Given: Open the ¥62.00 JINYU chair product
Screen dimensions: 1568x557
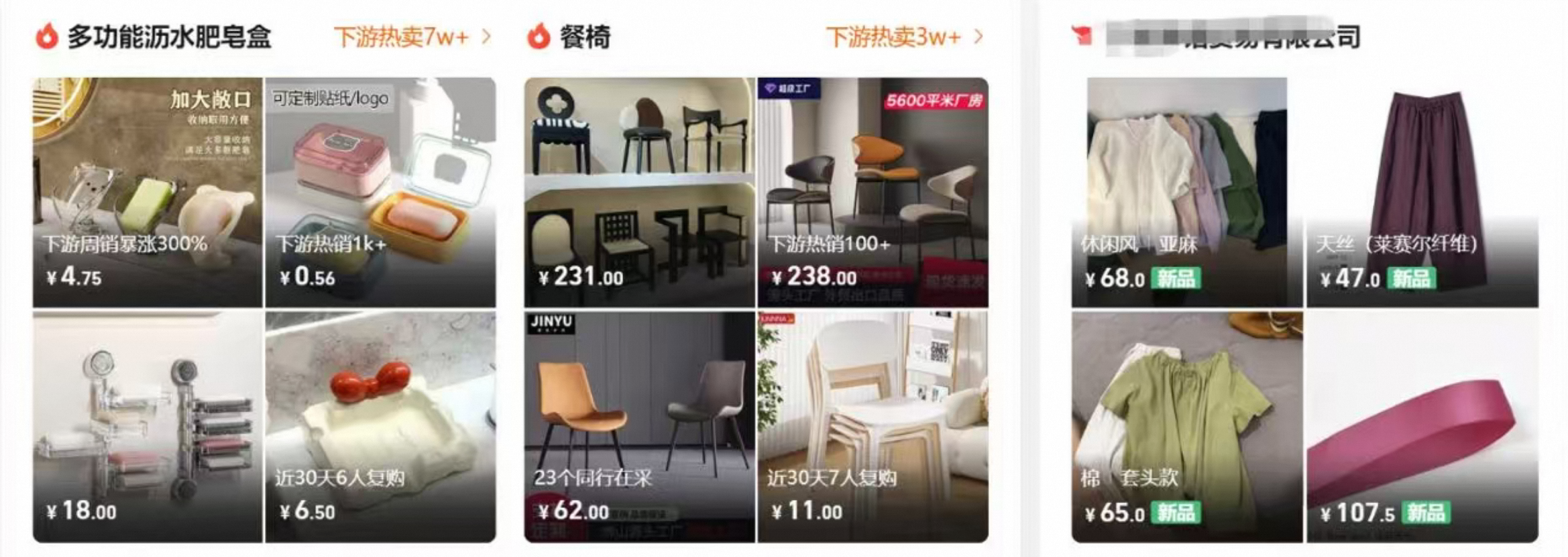Looking at the screenshot, I should pyautogui.click(x=639, y=426).
